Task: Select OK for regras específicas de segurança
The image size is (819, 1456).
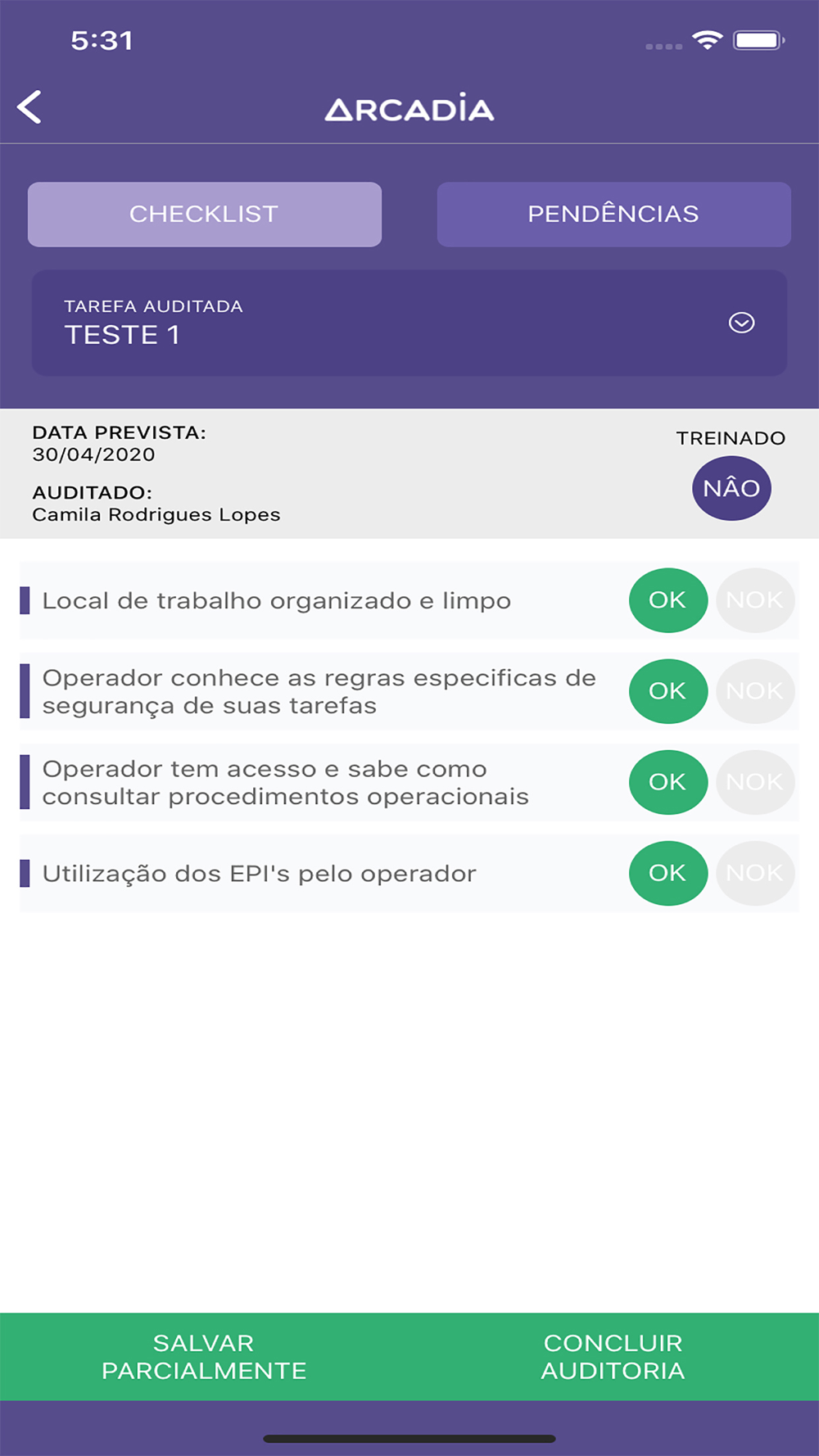Action: (x=667, y=691)
